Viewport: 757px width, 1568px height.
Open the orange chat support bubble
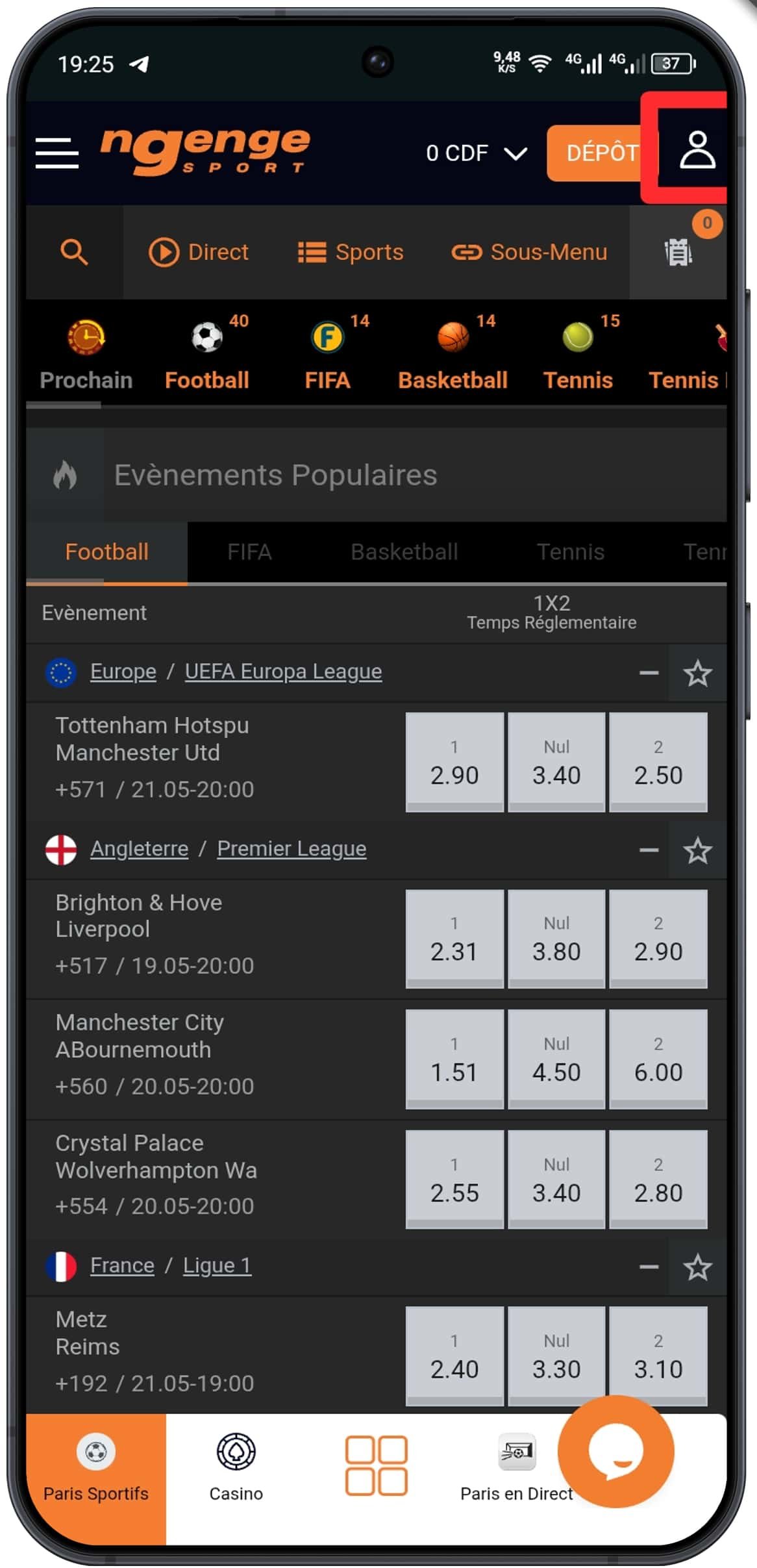click(615, 1451)
